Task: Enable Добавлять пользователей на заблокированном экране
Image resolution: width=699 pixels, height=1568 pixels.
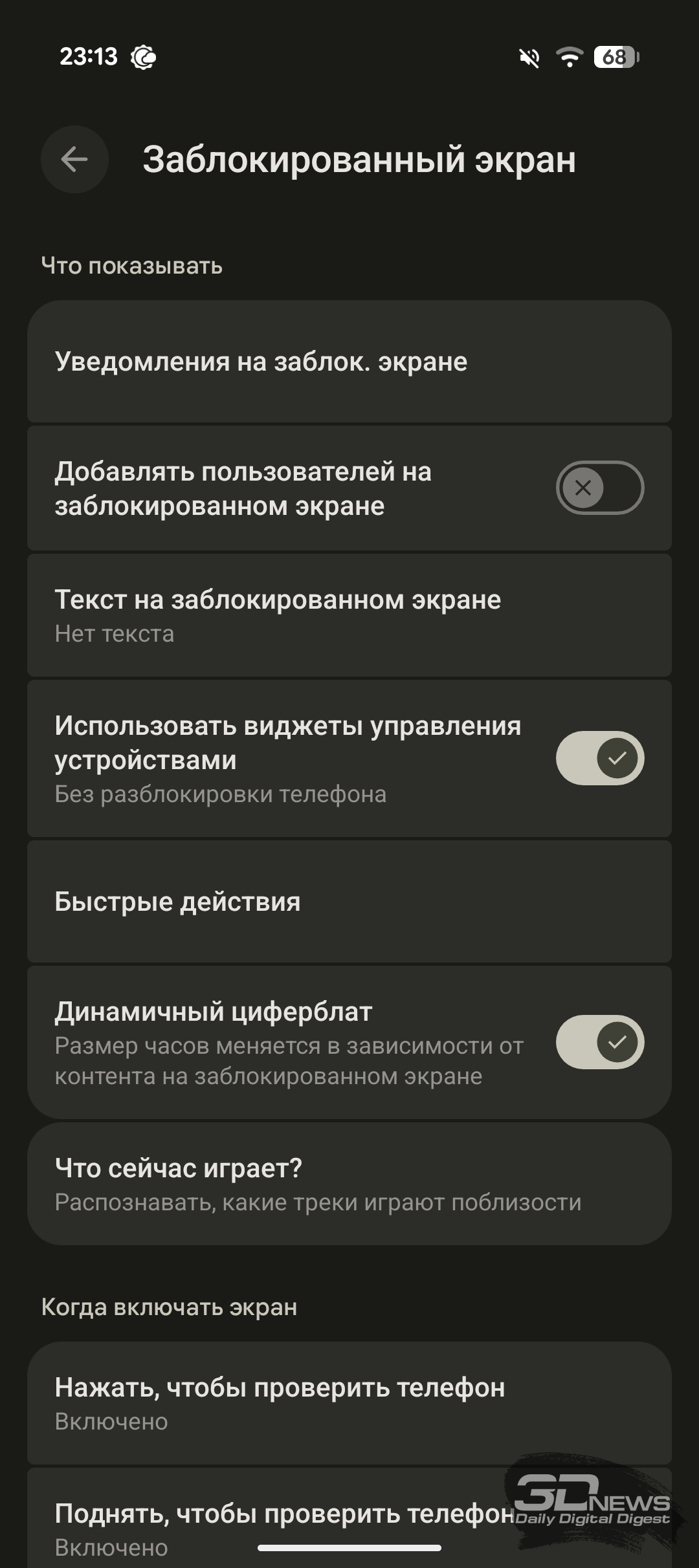Action: pyautogui.click(x=600, y=488)
